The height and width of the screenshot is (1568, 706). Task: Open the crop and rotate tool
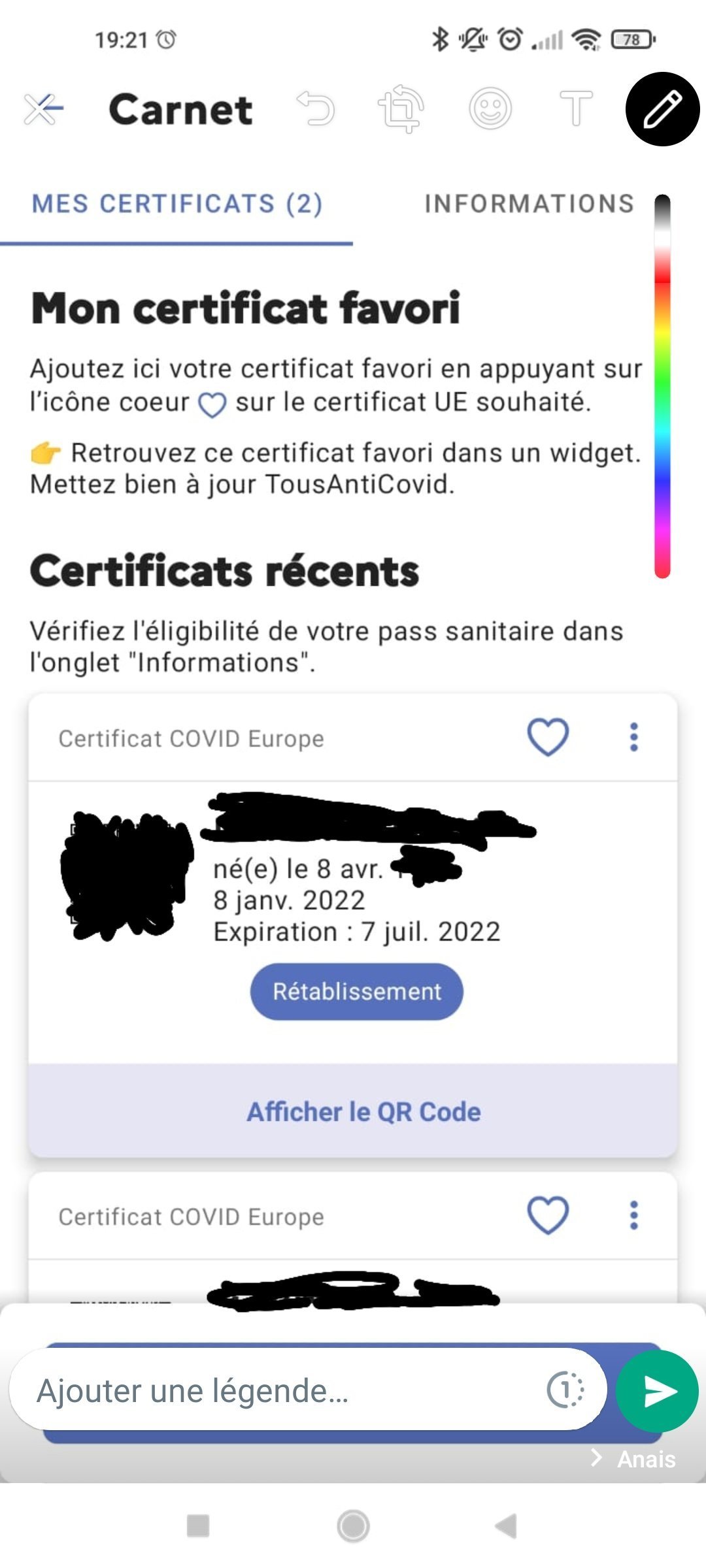pos(401,108)
